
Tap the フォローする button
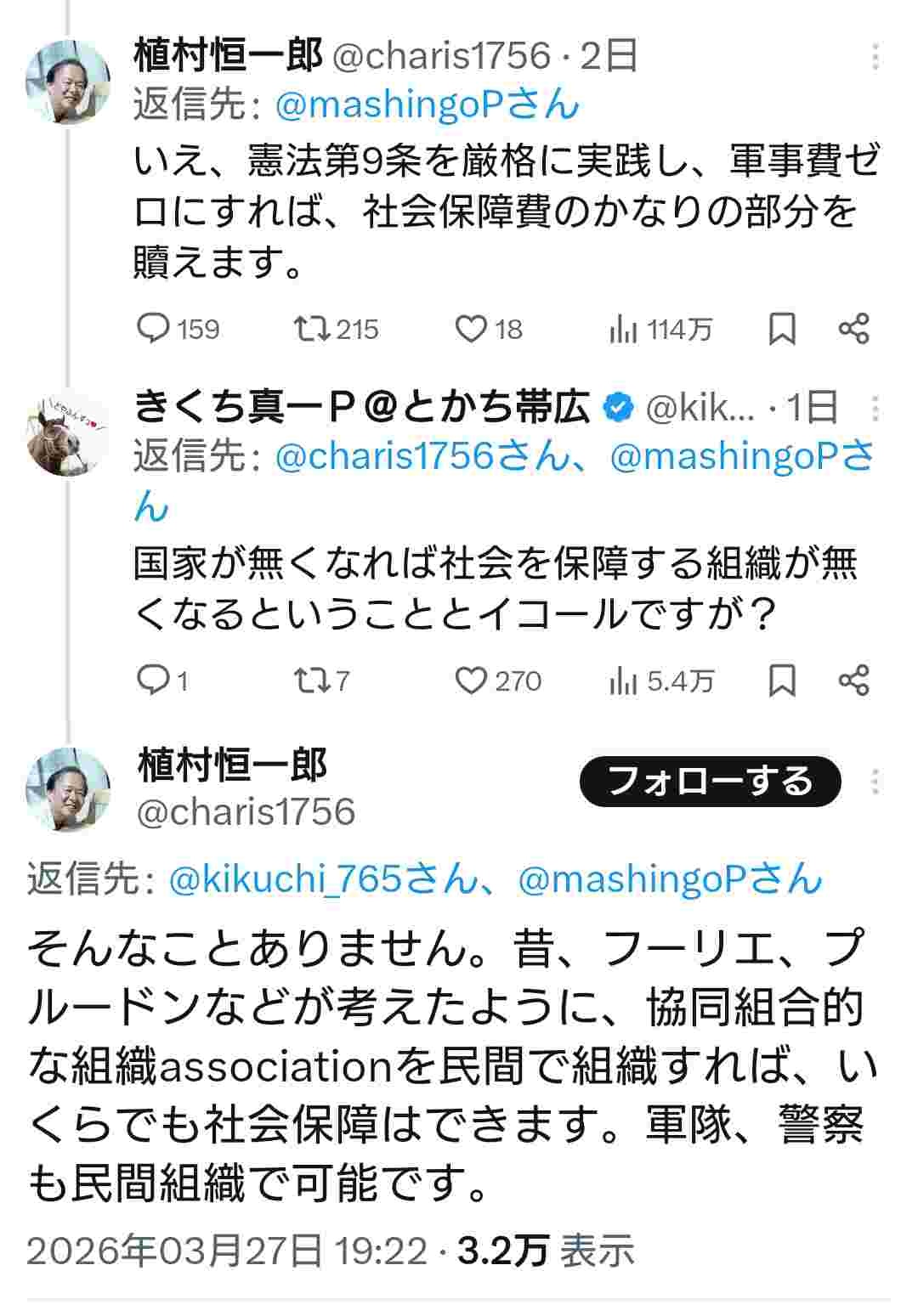pyautogui.click(x=710, y=781)
